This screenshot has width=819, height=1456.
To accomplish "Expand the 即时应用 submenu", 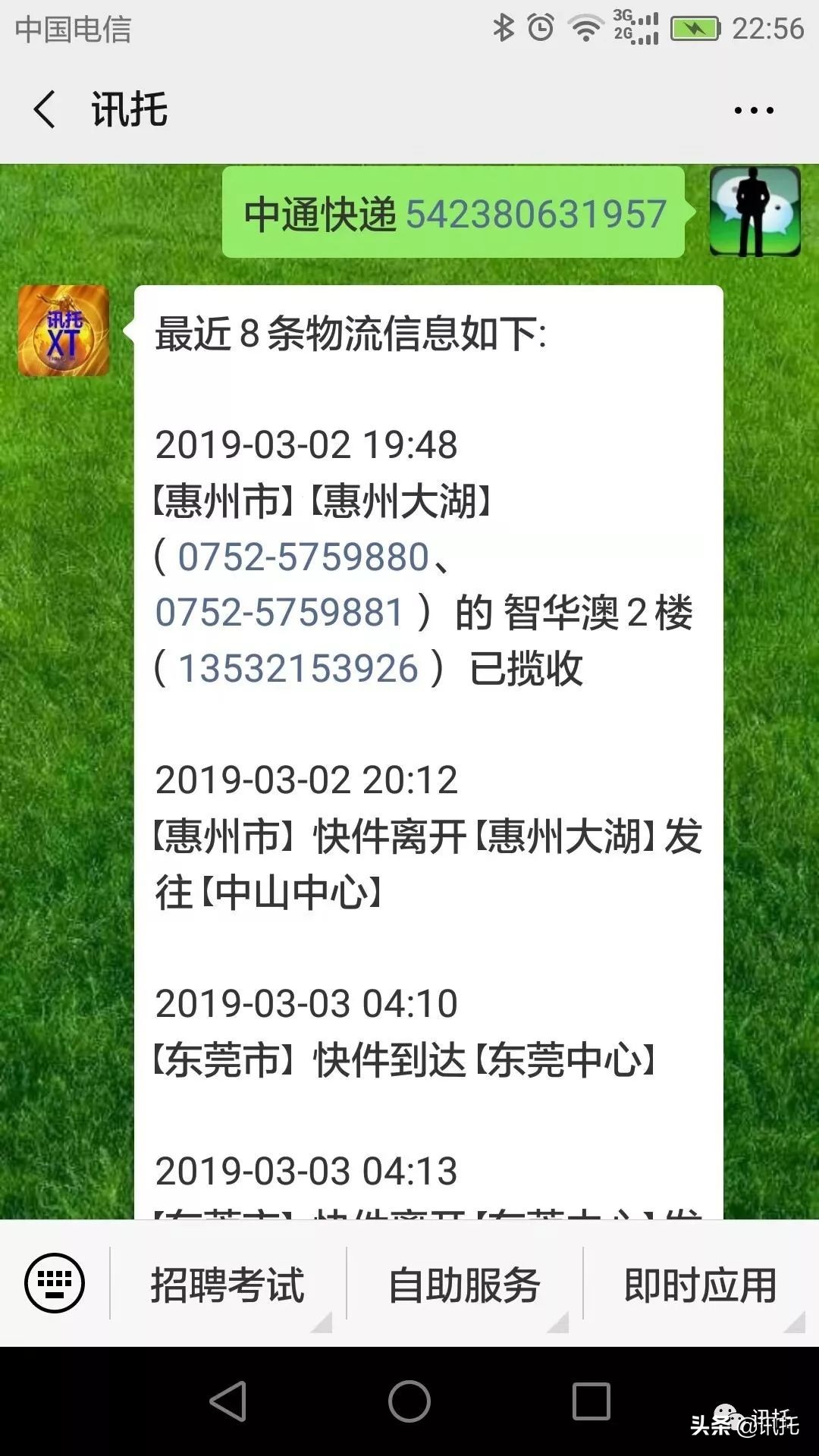I will (700, 1282).
